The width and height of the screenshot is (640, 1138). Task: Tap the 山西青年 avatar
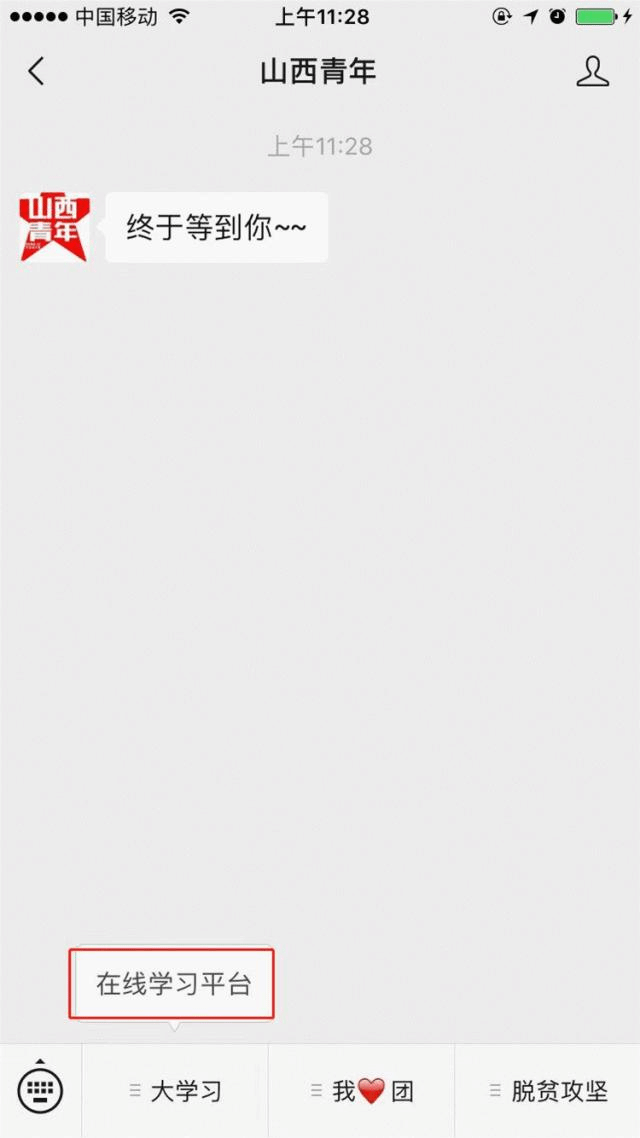54,228
